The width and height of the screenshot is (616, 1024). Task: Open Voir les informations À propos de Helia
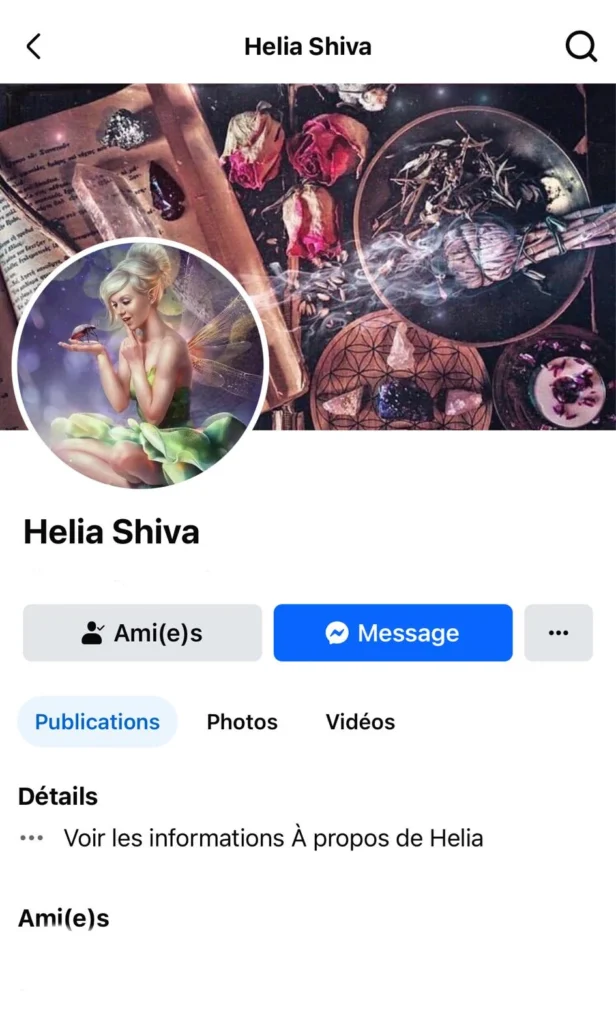pyautogui.click(x=272, y=838)
